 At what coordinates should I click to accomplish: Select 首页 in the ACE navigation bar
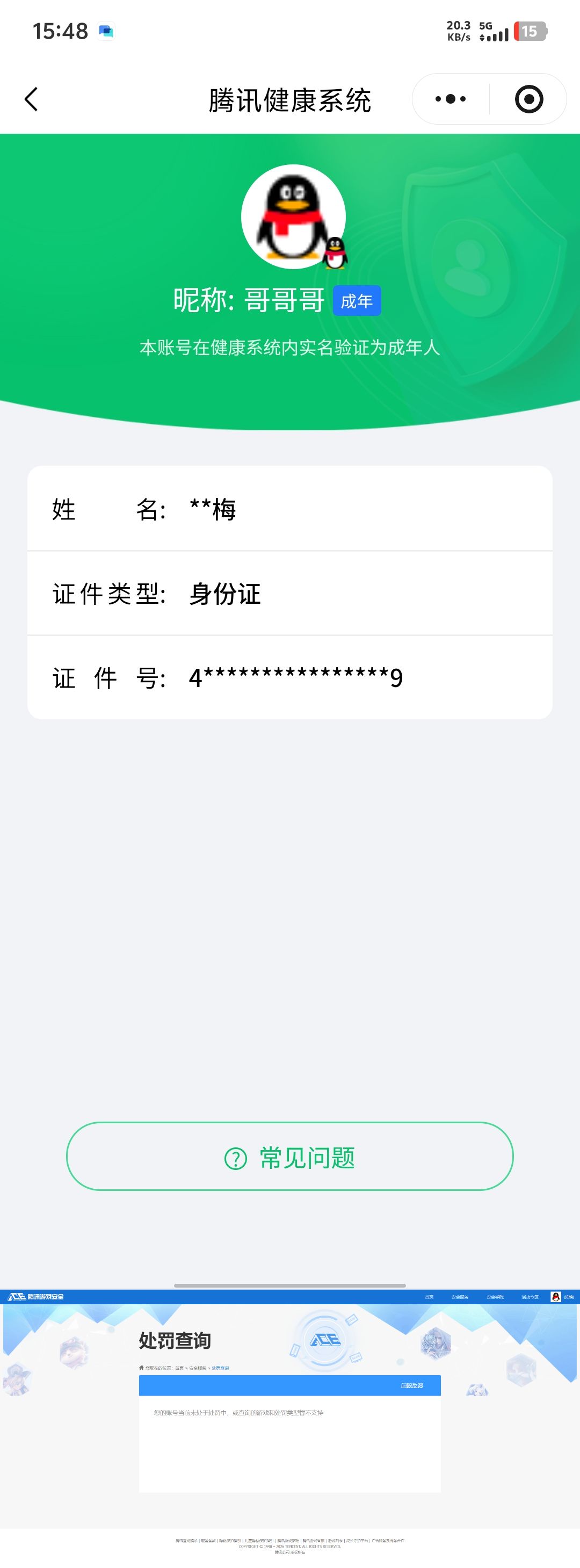(429, 1297)
